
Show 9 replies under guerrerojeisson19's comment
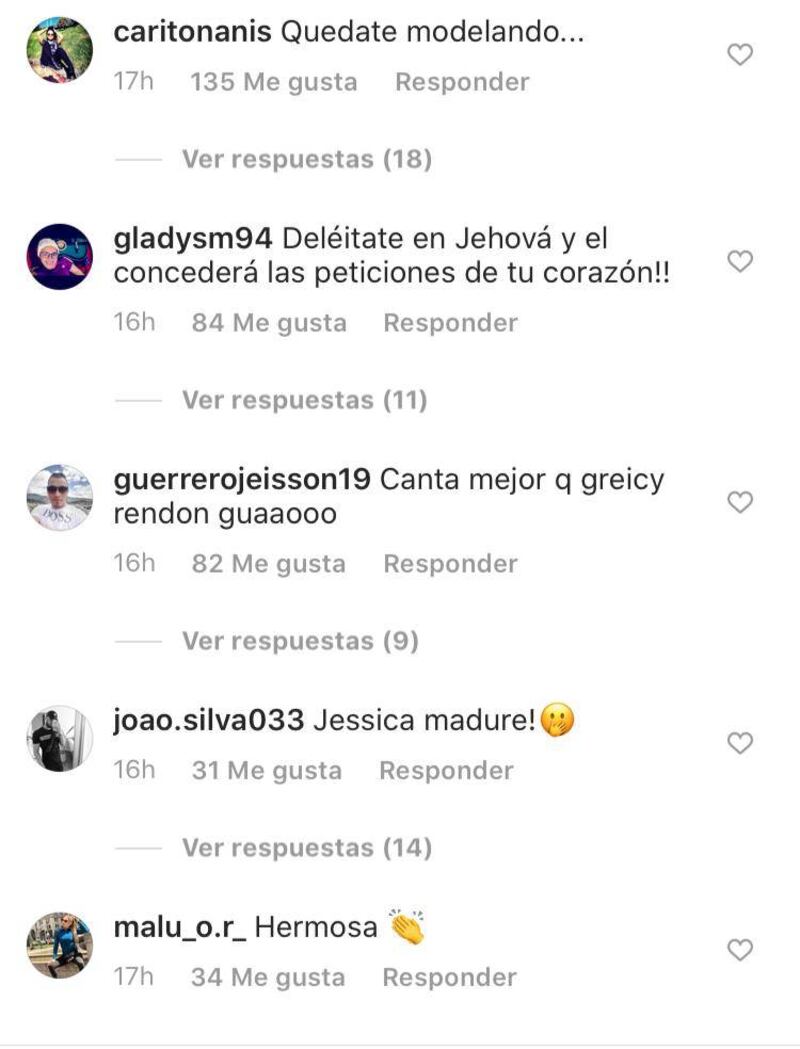click(299, 640)
